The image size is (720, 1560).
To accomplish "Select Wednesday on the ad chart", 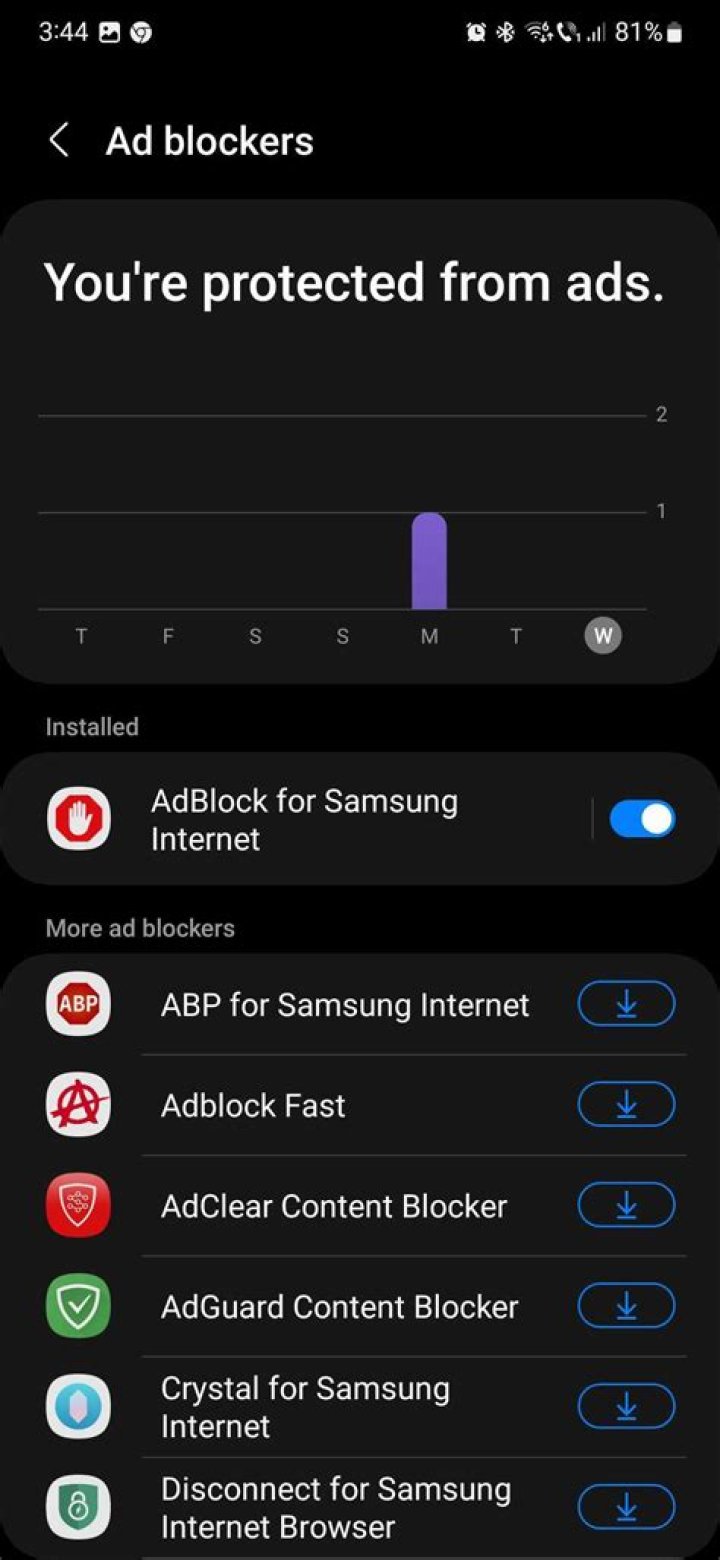I will tap(603, 636).
